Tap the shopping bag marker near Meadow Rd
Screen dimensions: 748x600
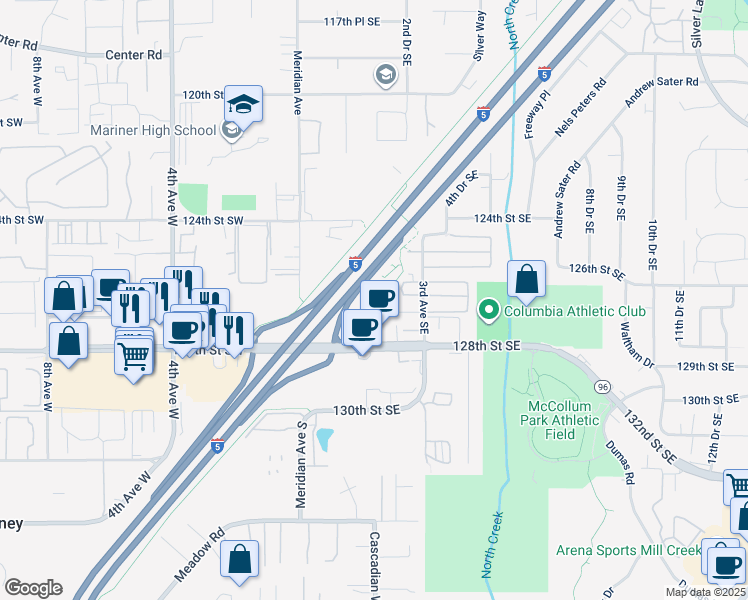tap(239, 559)
